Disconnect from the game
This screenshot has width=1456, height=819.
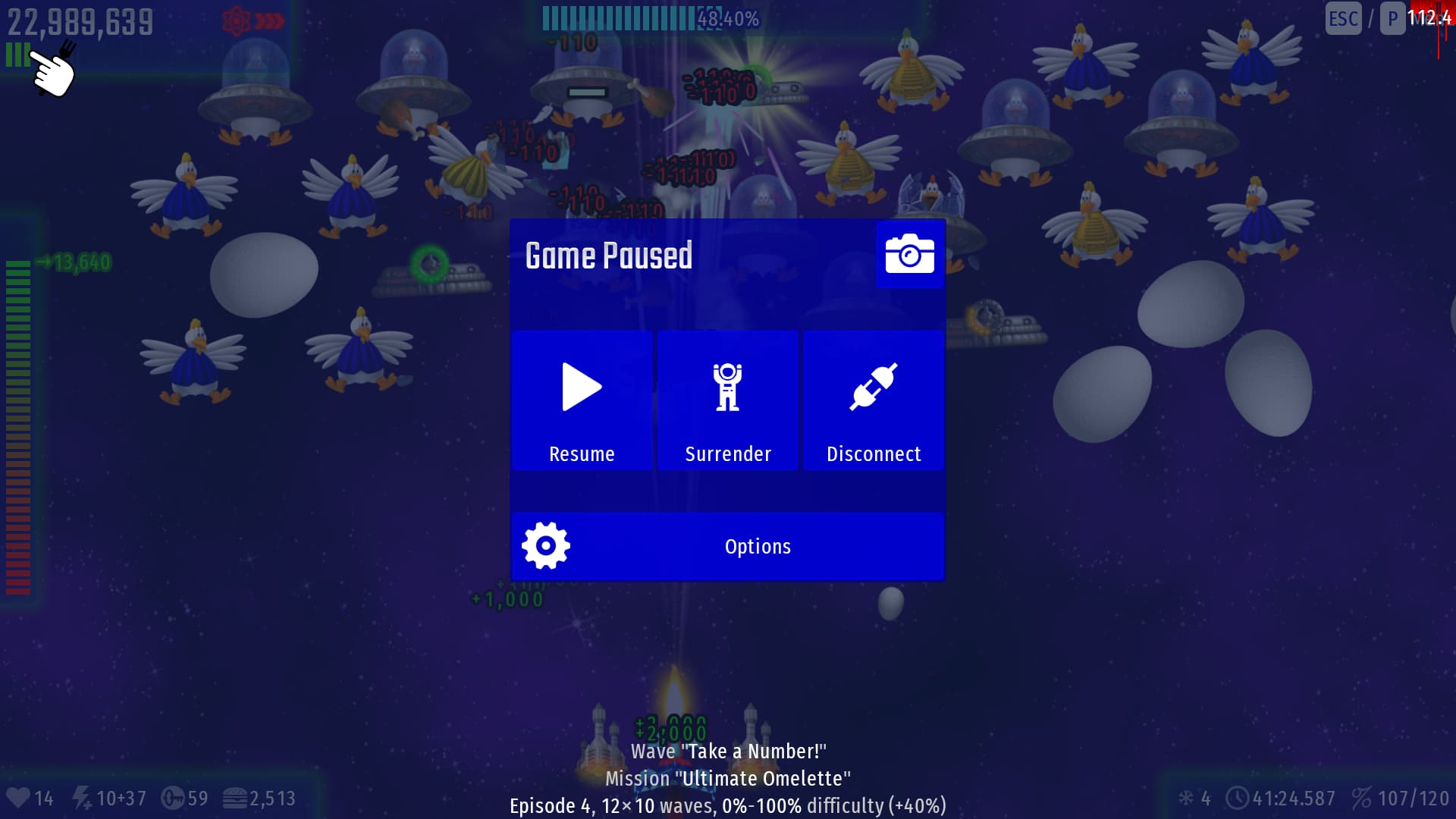coord(874,400)
